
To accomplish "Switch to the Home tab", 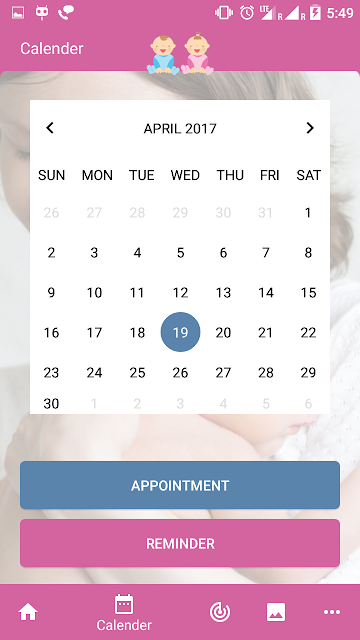I will coord(28,612).
